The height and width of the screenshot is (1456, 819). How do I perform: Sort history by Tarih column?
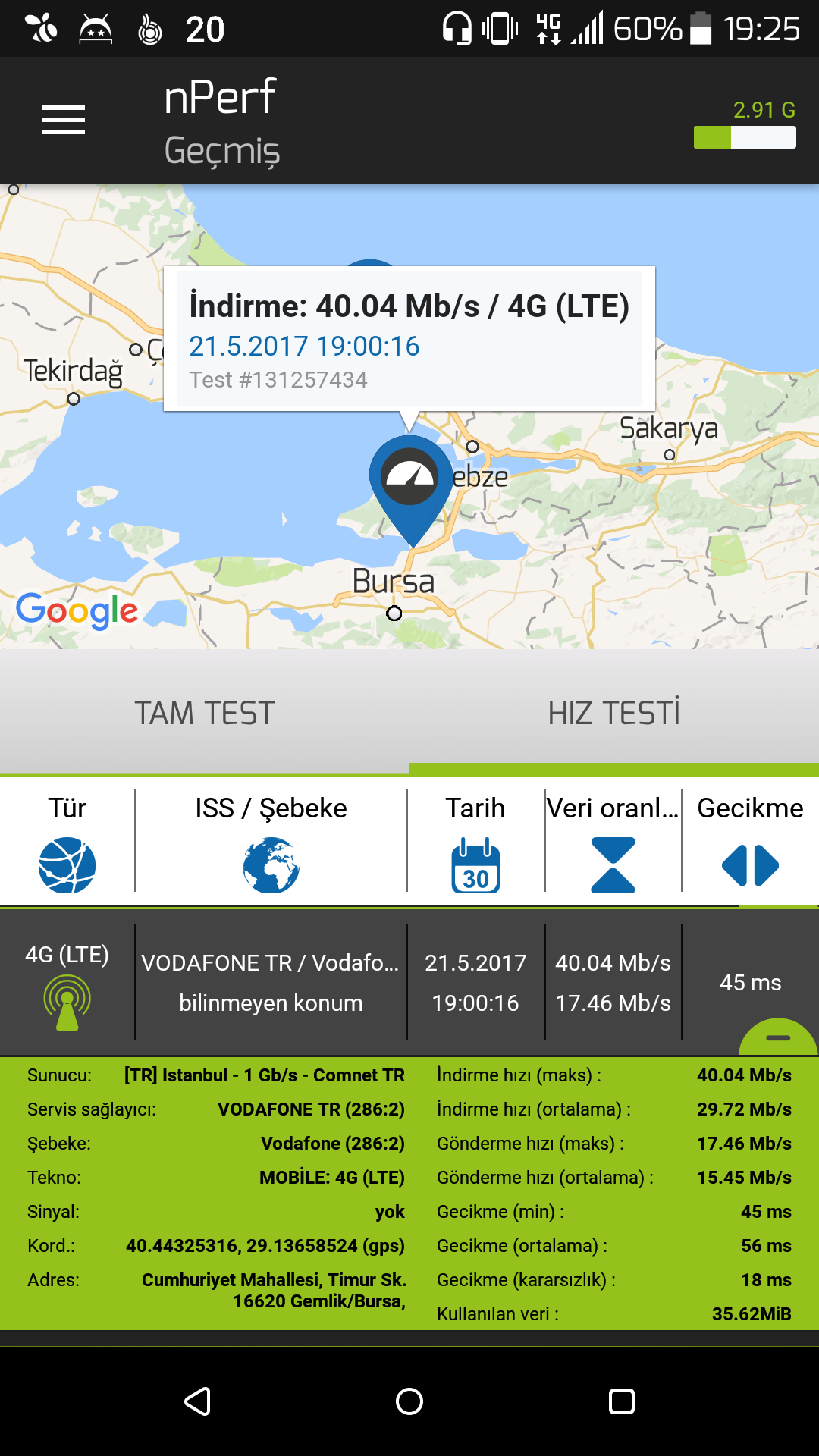coord(475,841)
